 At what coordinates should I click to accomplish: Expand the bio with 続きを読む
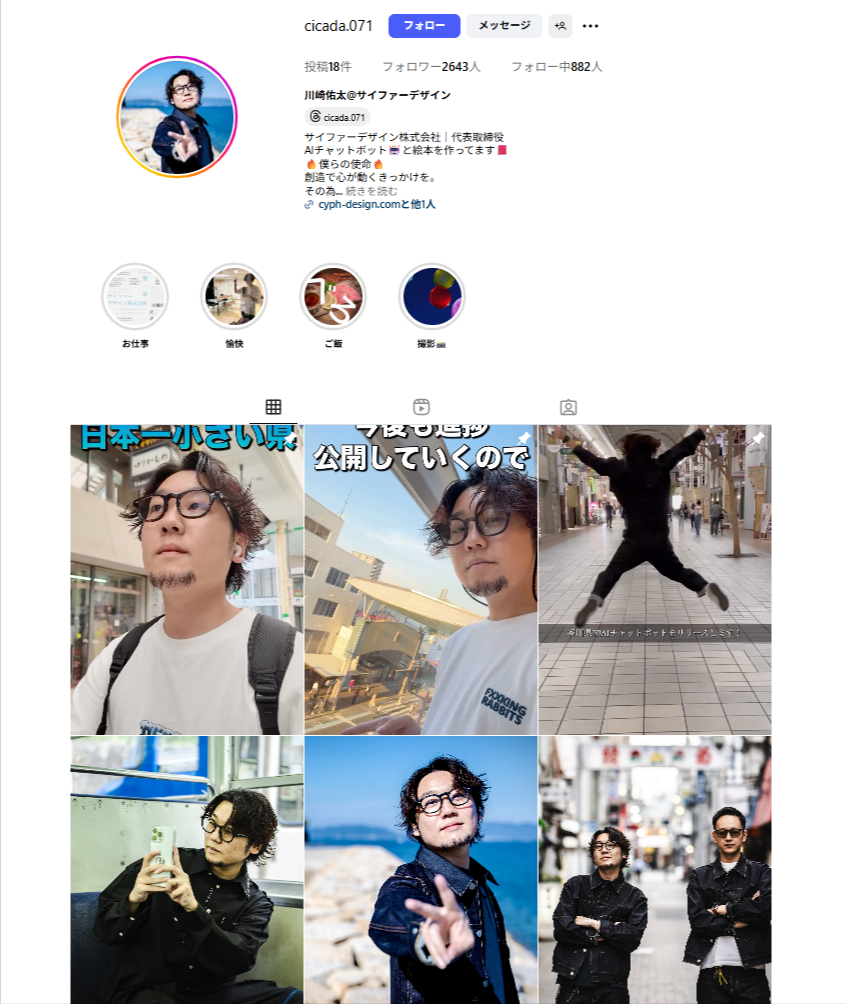click(x=371, y=191)
